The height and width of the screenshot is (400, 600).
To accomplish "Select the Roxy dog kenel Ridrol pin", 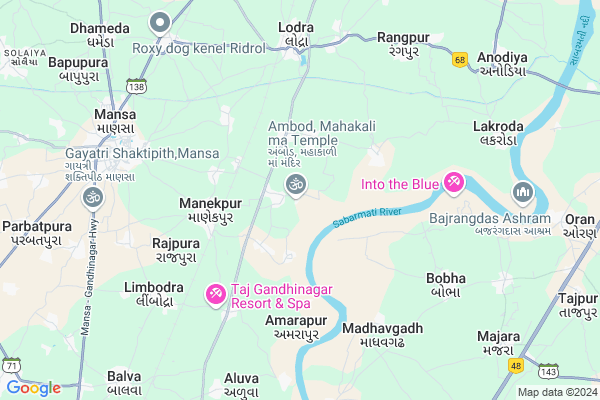I will click(x=160, y=23).
